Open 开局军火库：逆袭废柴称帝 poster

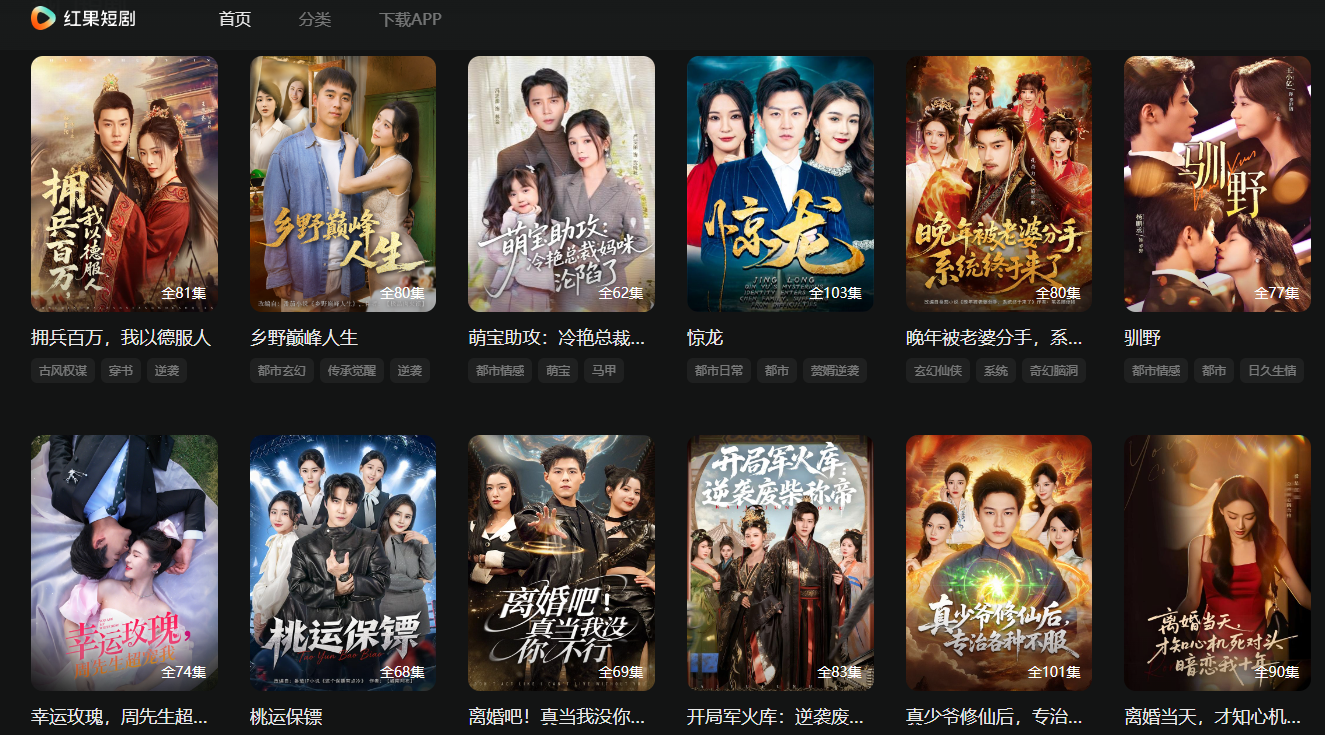[x=780, y=562]
